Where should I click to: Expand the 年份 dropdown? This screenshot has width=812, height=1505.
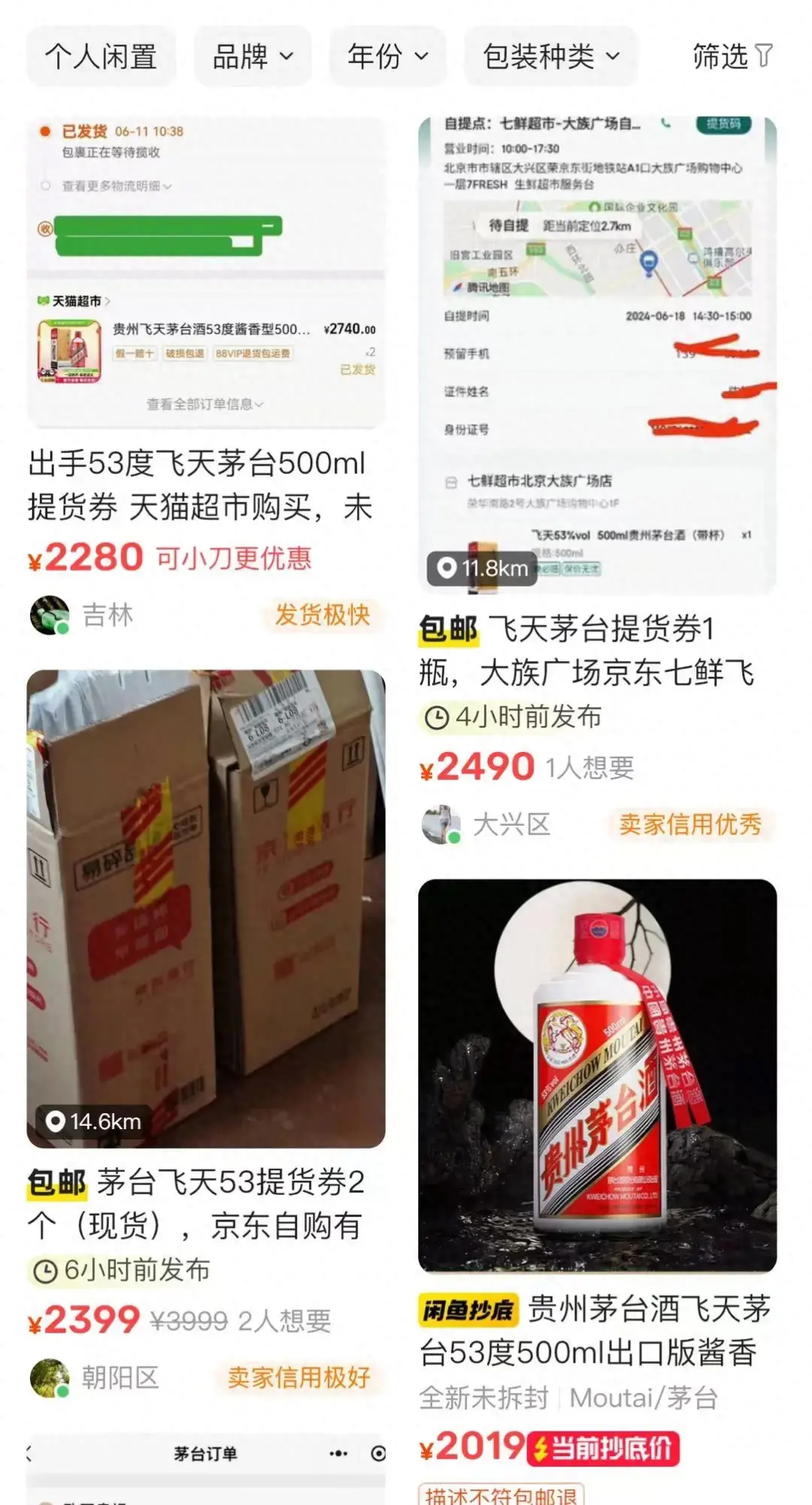(387, 56)
